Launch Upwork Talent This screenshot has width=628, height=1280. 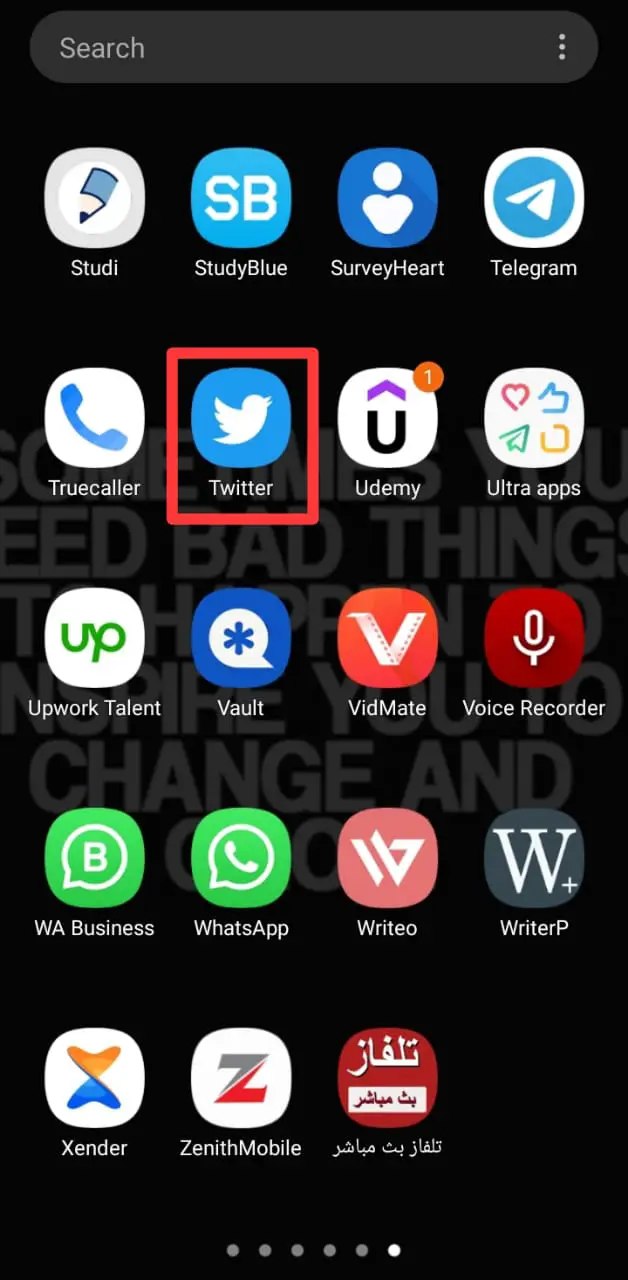pos(94,638)
